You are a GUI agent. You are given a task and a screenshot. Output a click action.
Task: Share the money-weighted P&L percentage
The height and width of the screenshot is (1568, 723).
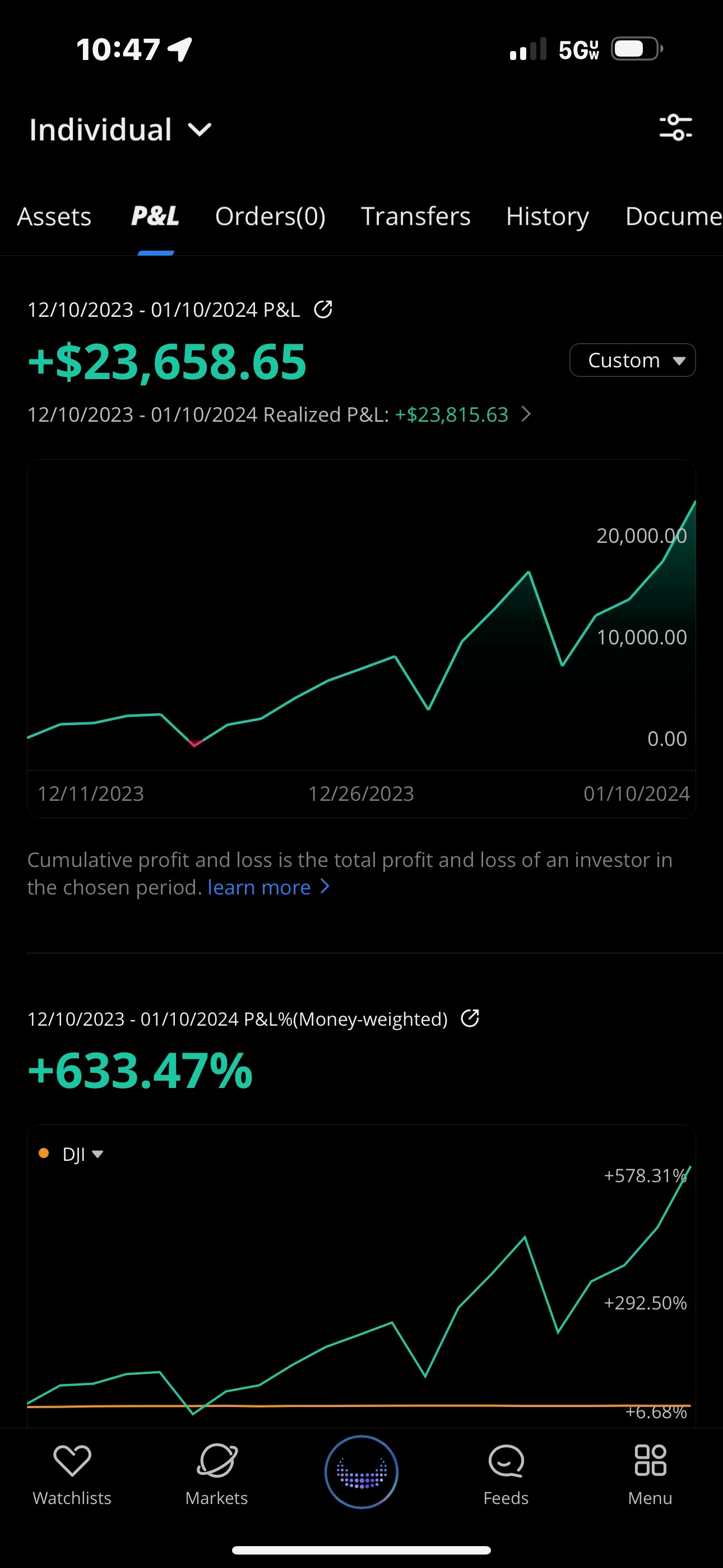pos(470,1018)
